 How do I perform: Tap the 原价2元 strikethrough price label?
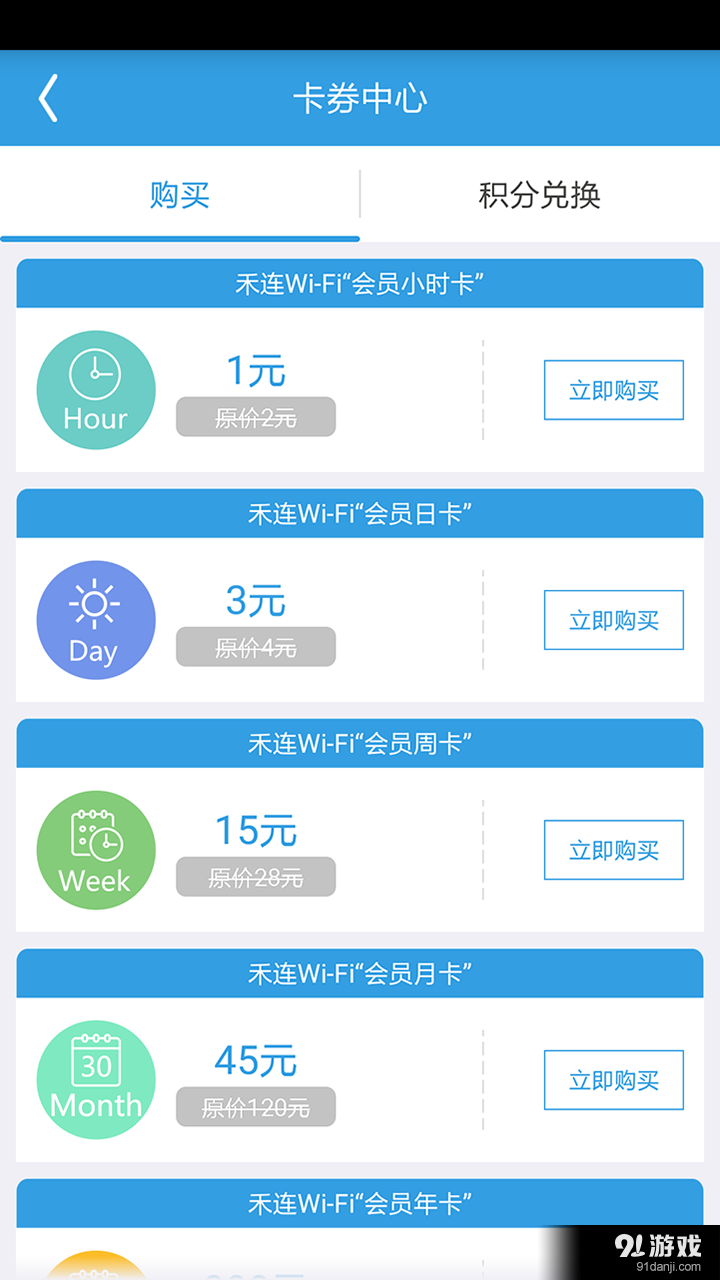click(255, 416)
